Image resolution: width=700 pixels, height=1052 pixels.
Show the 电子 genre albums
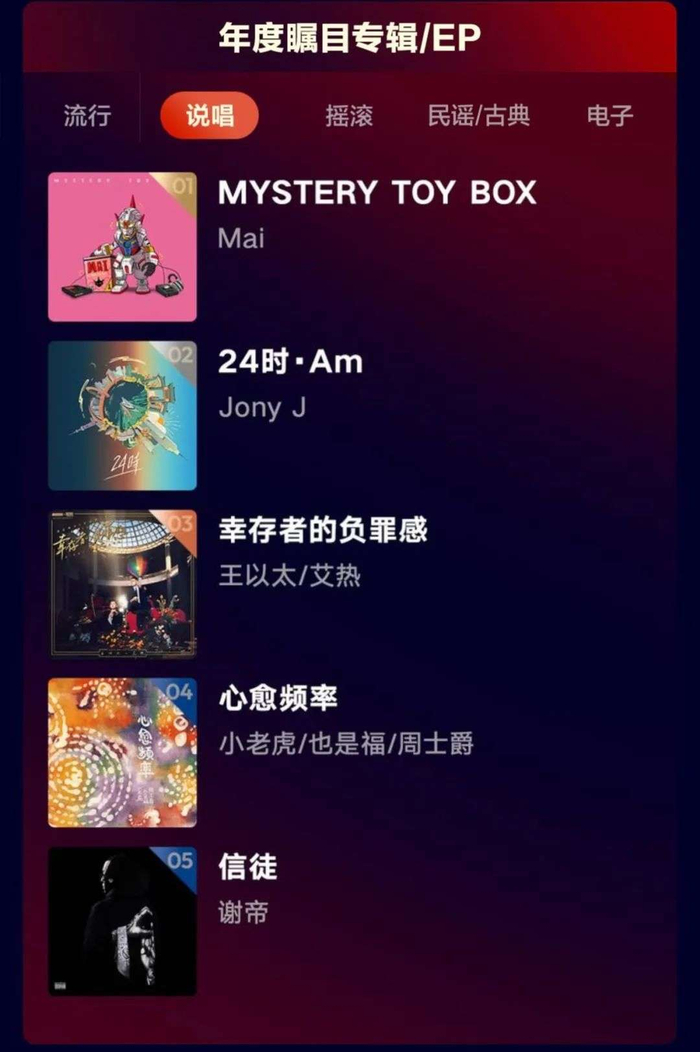click(x=610, y=116)
